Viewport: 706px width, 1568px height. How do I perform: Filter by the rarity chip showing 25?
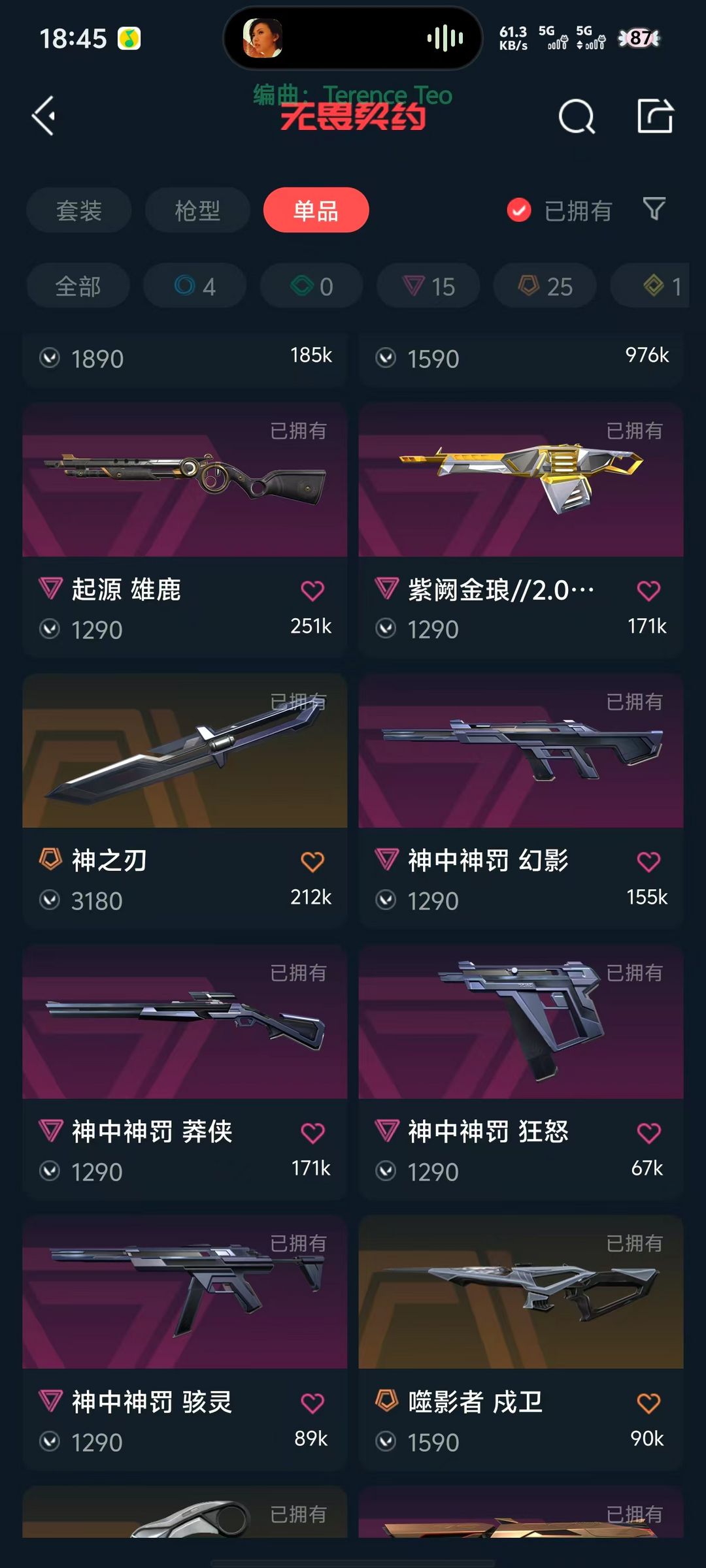point(545,286)
